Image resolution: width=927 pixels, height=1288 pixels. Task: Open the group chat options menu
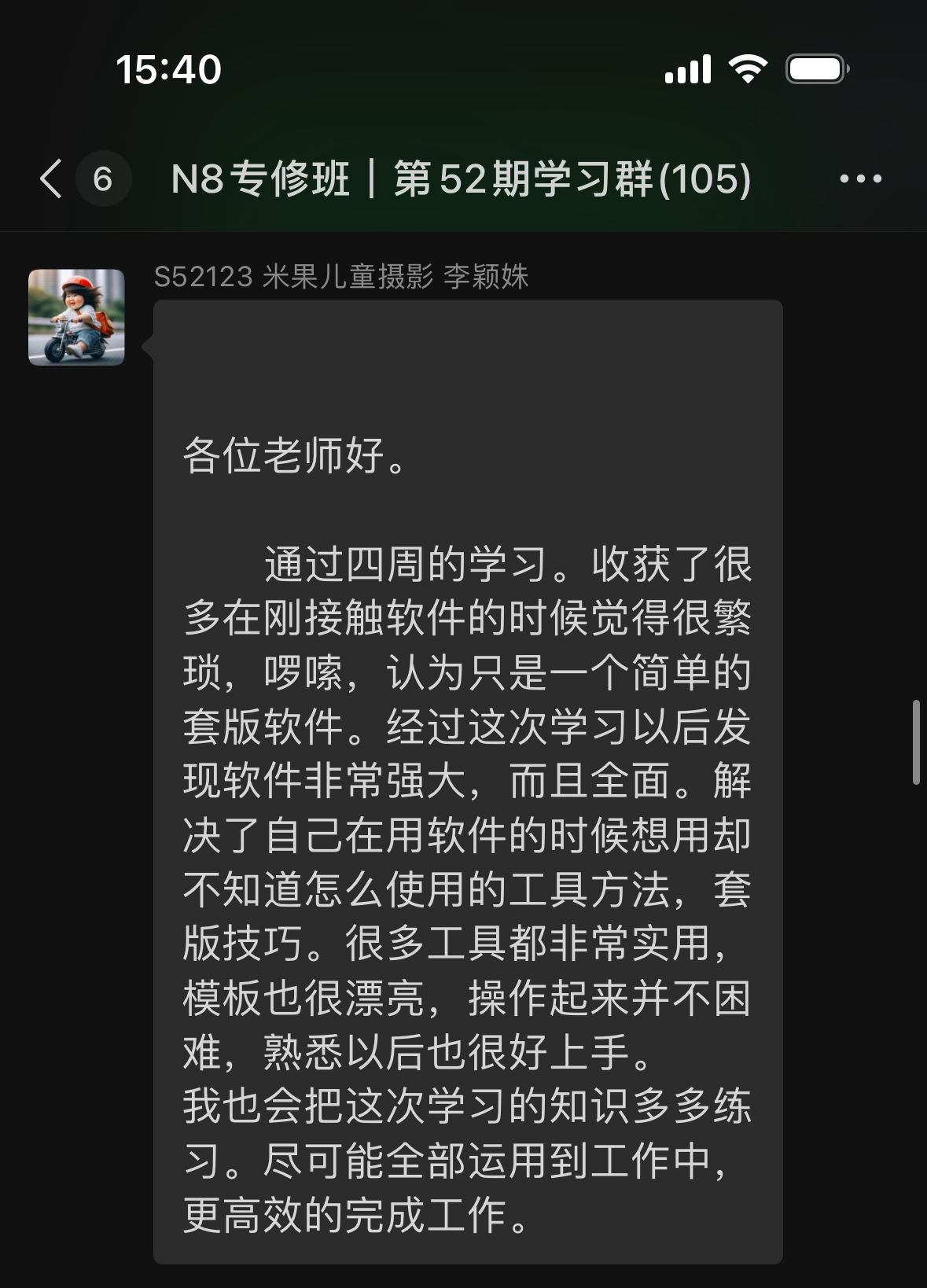pyautogui.click(x=860, y=178)
